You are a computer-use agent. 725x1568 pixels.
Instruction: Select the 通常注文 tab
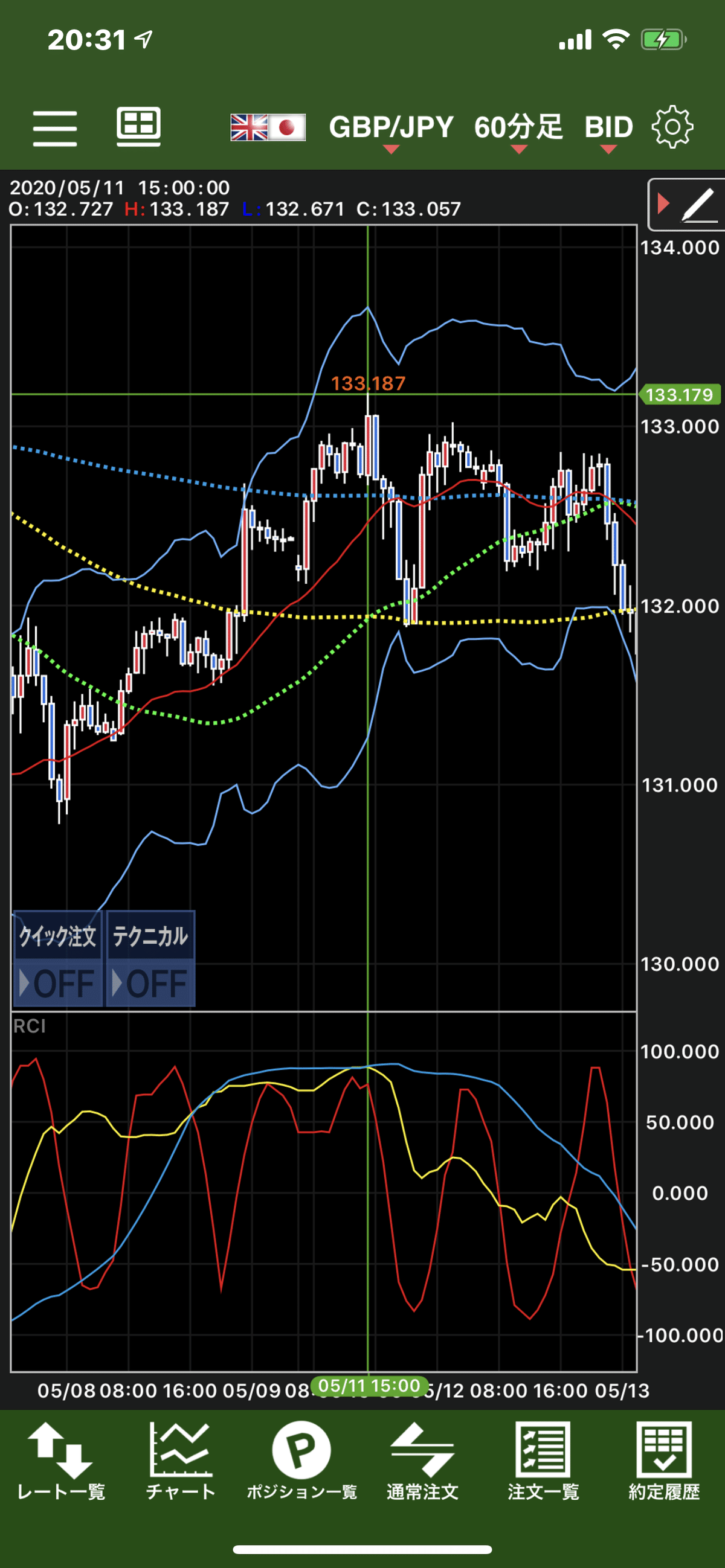(x=422, y=1461)
